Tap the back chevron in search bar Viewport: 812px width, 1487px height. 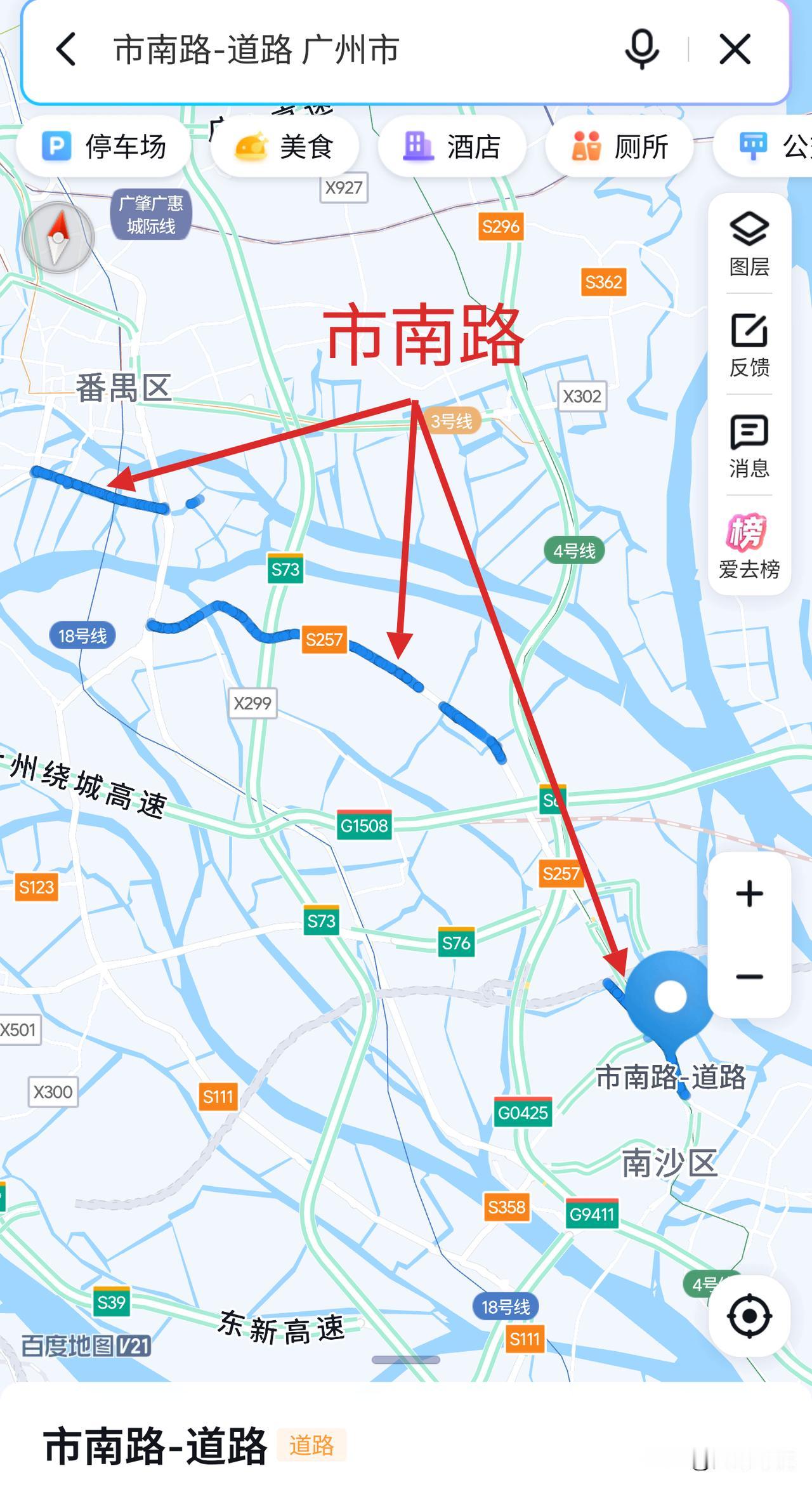[65, 50]
